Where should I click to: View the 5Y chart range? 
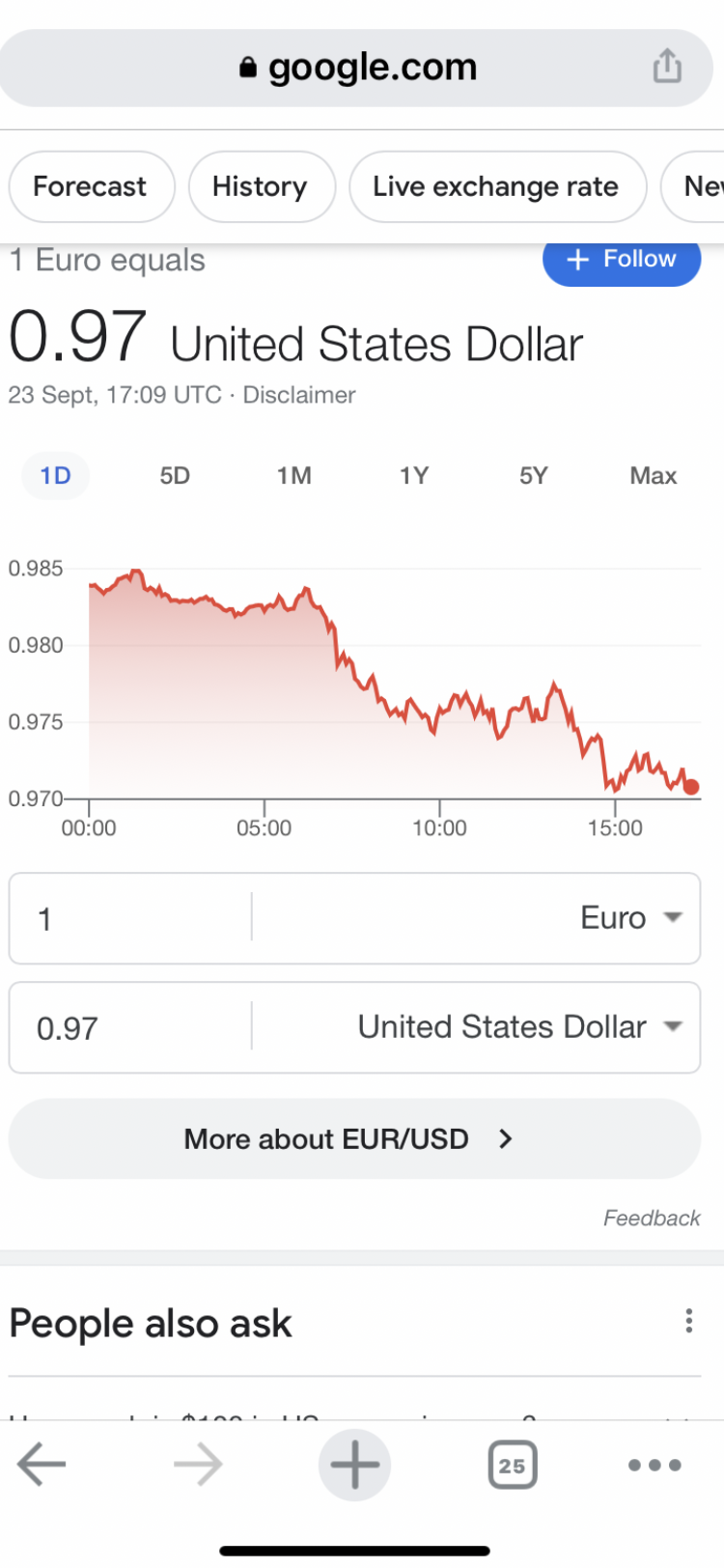534,476
